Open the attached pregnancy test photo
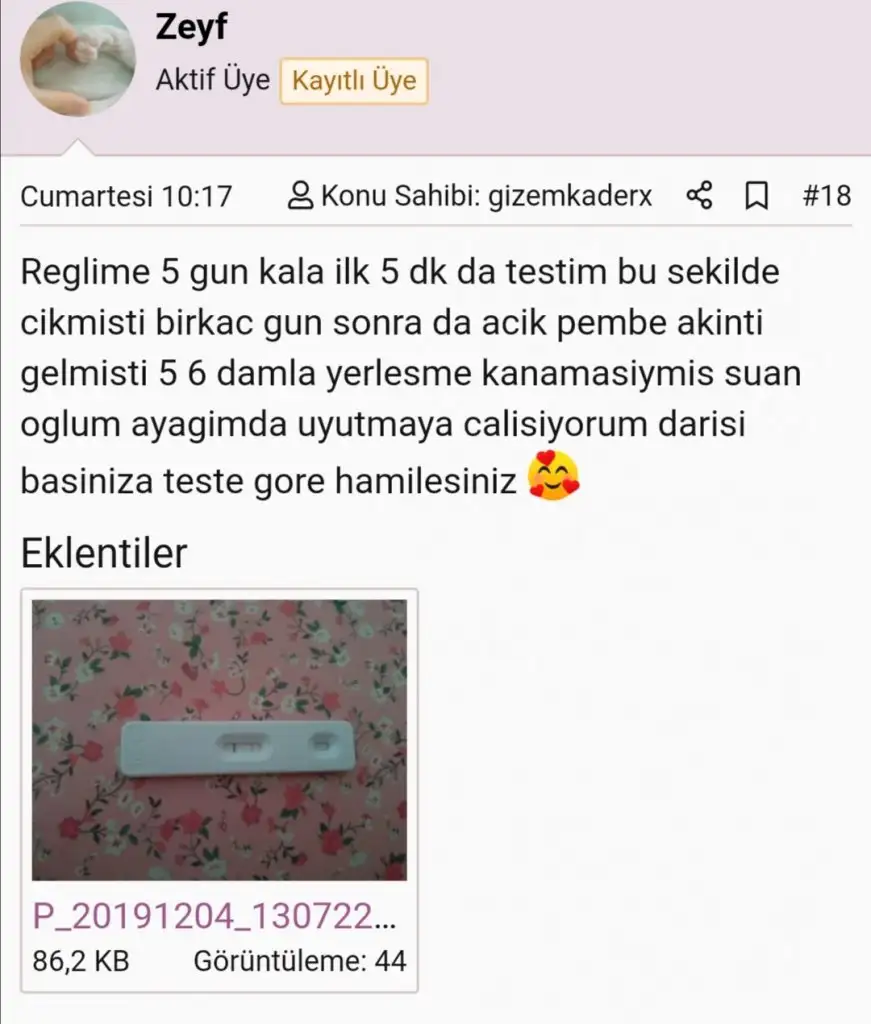 [x=219, y=740]
